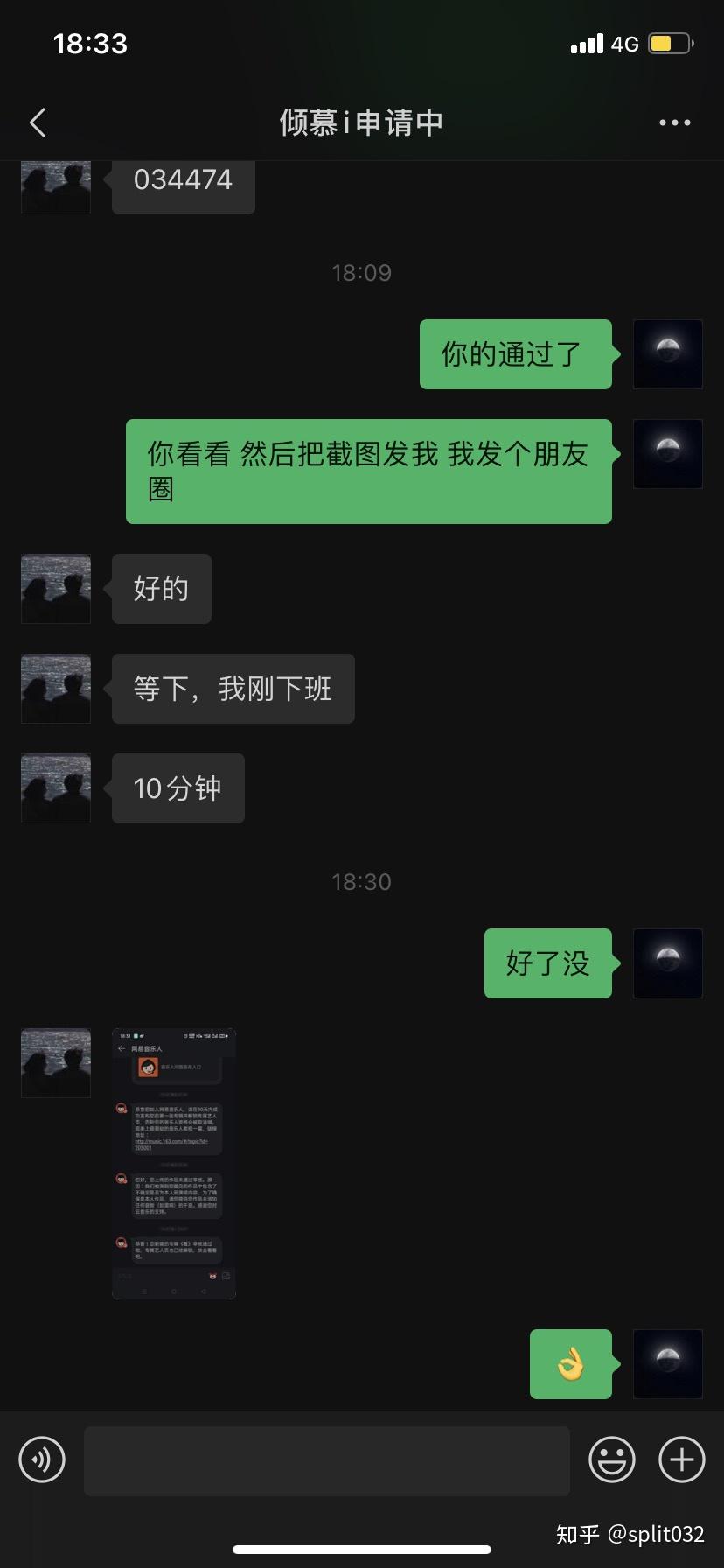Select the message bubble reading 好了没
This screenshot has width=724, height=1568.
pyautogui.click(x=547, y=963)
